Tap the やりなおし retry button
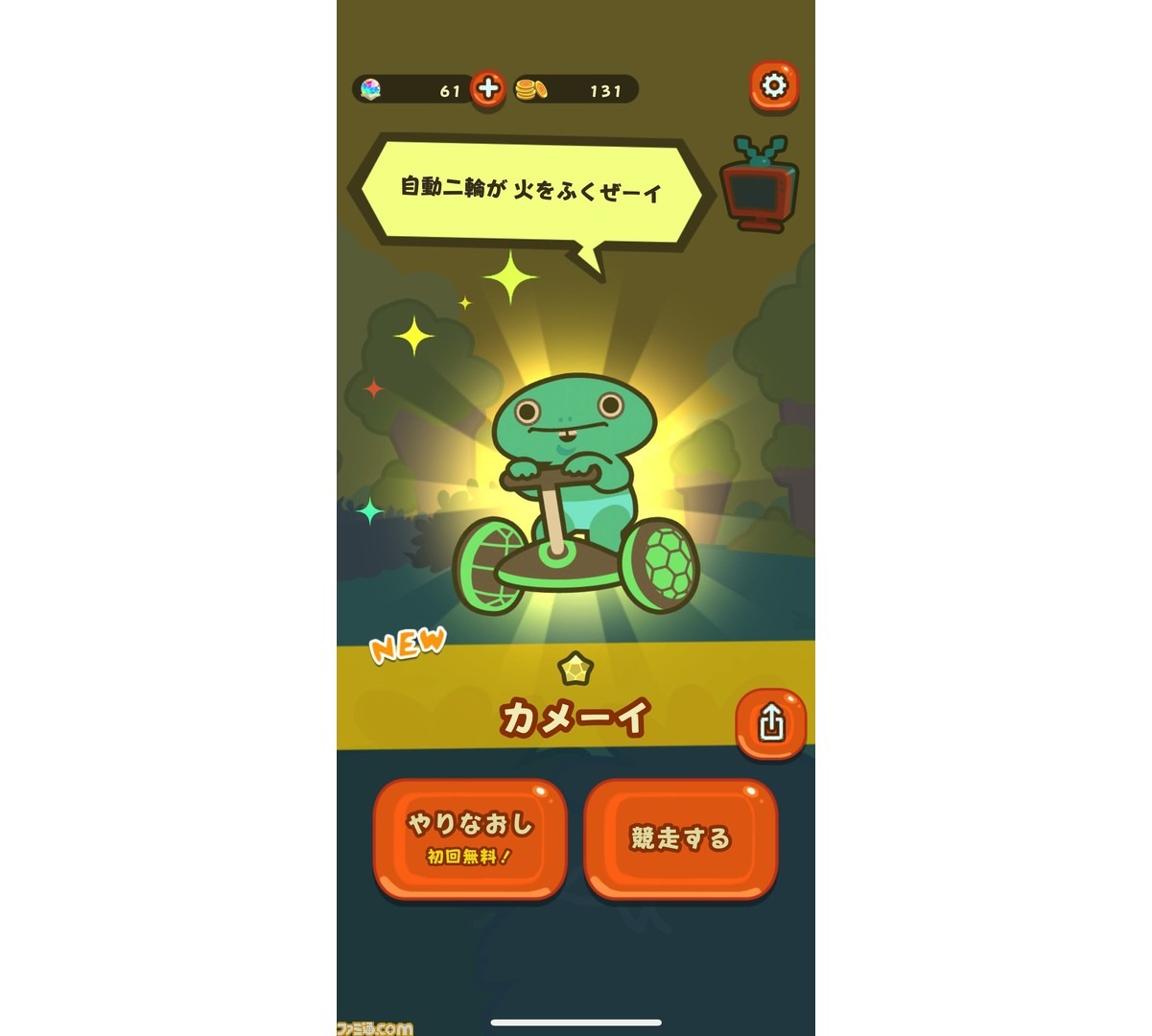Screen dimensions: 1152x1036 point(470,839)
